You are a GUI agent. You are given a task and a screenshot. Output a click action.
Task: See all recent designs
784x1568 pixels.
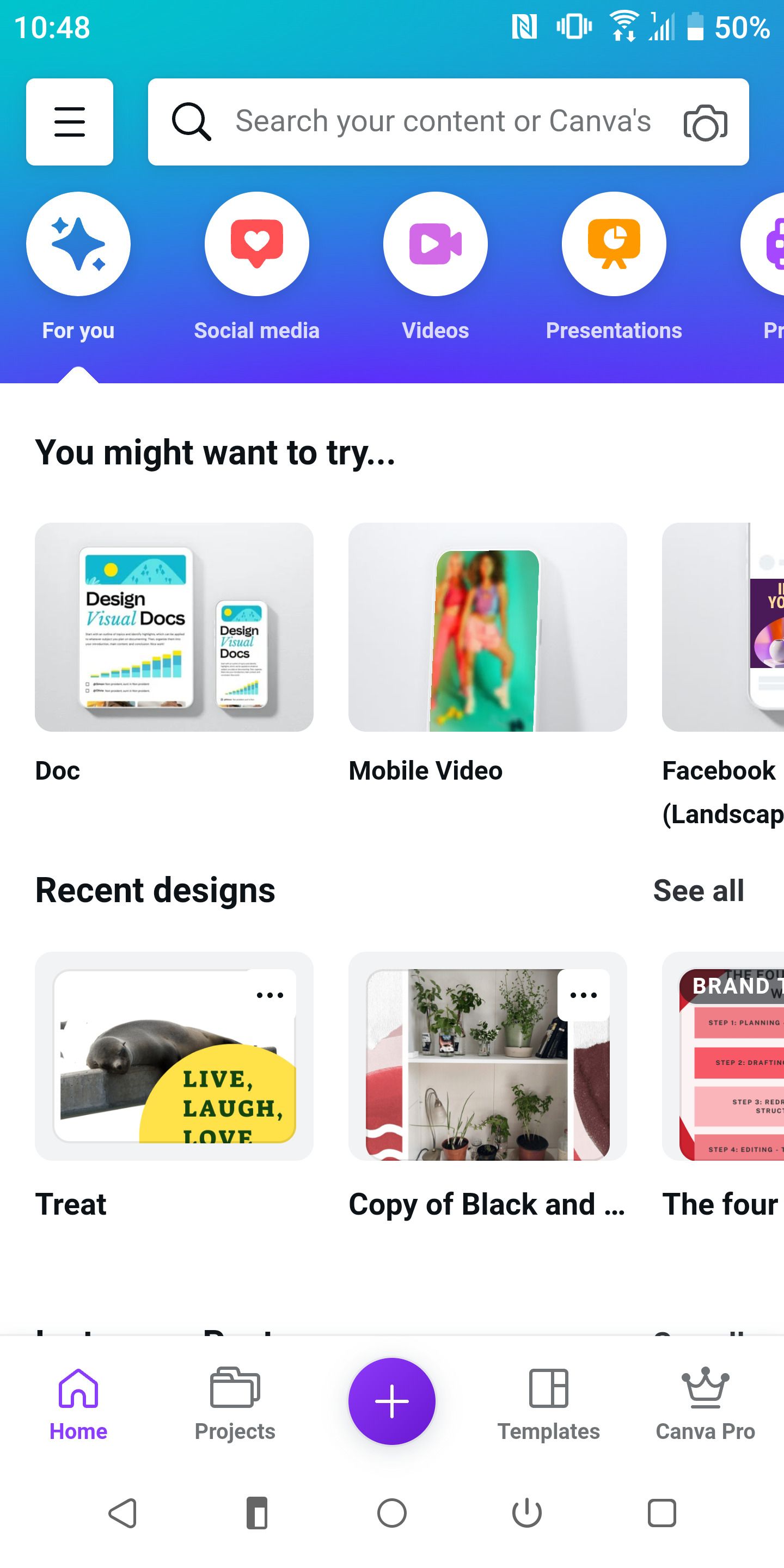click(x=698, y=891)
